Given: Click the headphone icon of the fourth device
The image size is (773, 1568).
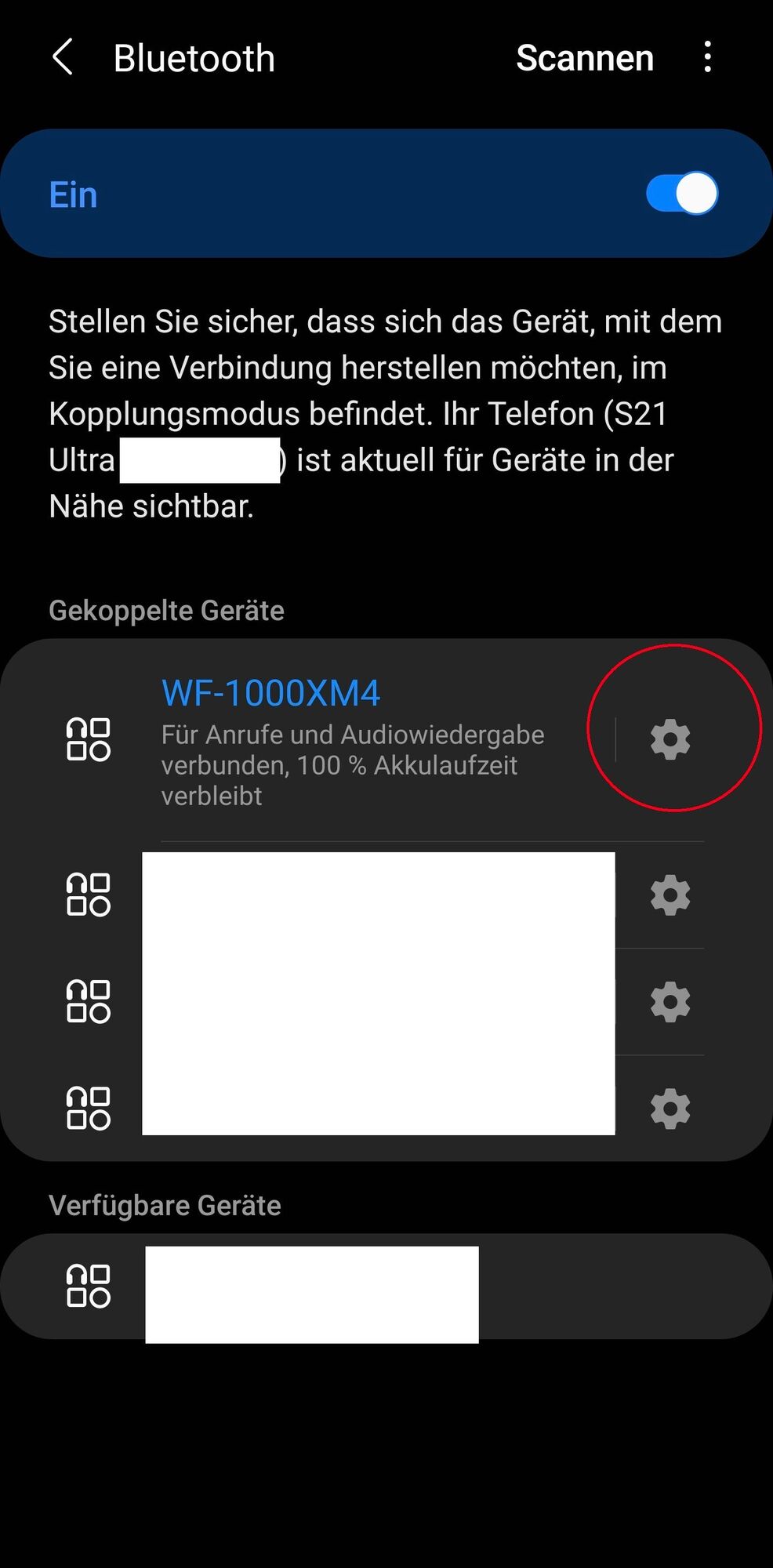Looking at the screenshot, I should 89,1109.
